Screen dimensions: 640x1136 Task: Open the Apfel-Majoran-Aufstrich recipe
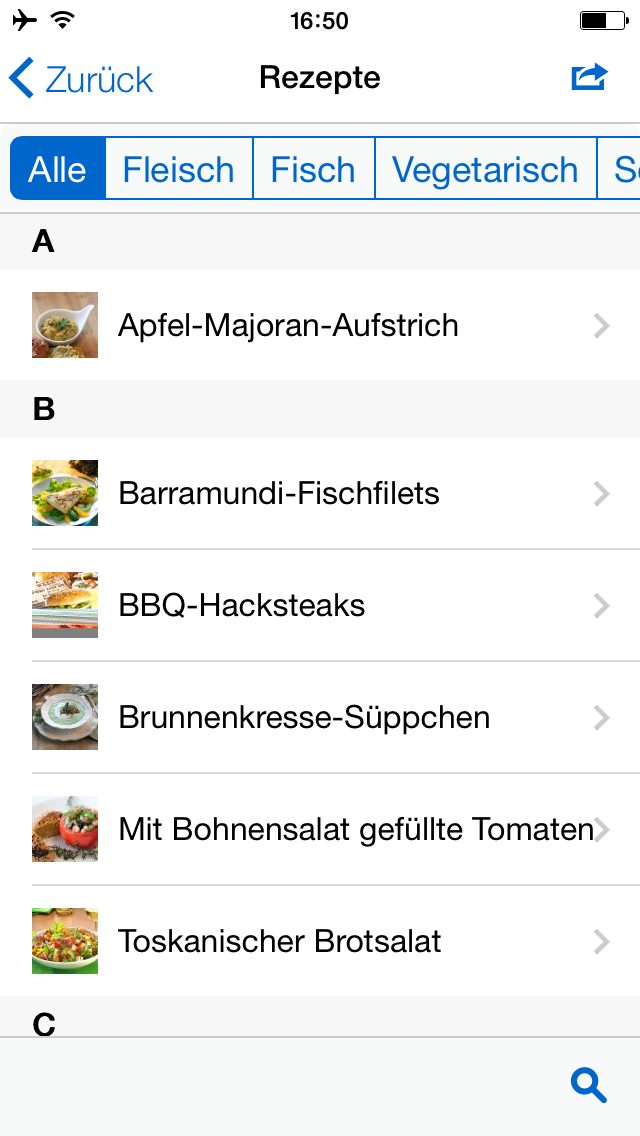(320, 325)
